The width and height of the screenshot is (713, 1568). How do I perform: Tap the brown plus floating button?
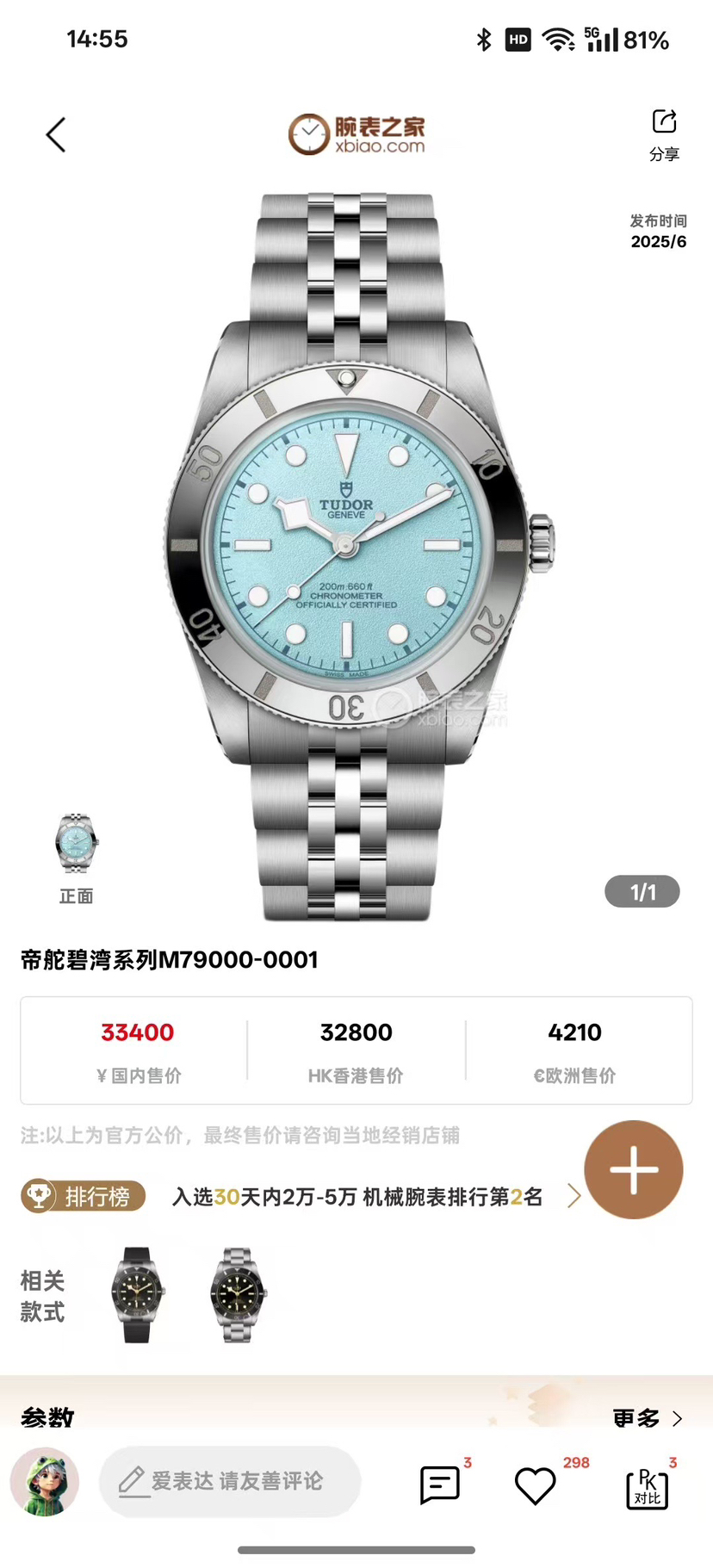pos(634,1169)
